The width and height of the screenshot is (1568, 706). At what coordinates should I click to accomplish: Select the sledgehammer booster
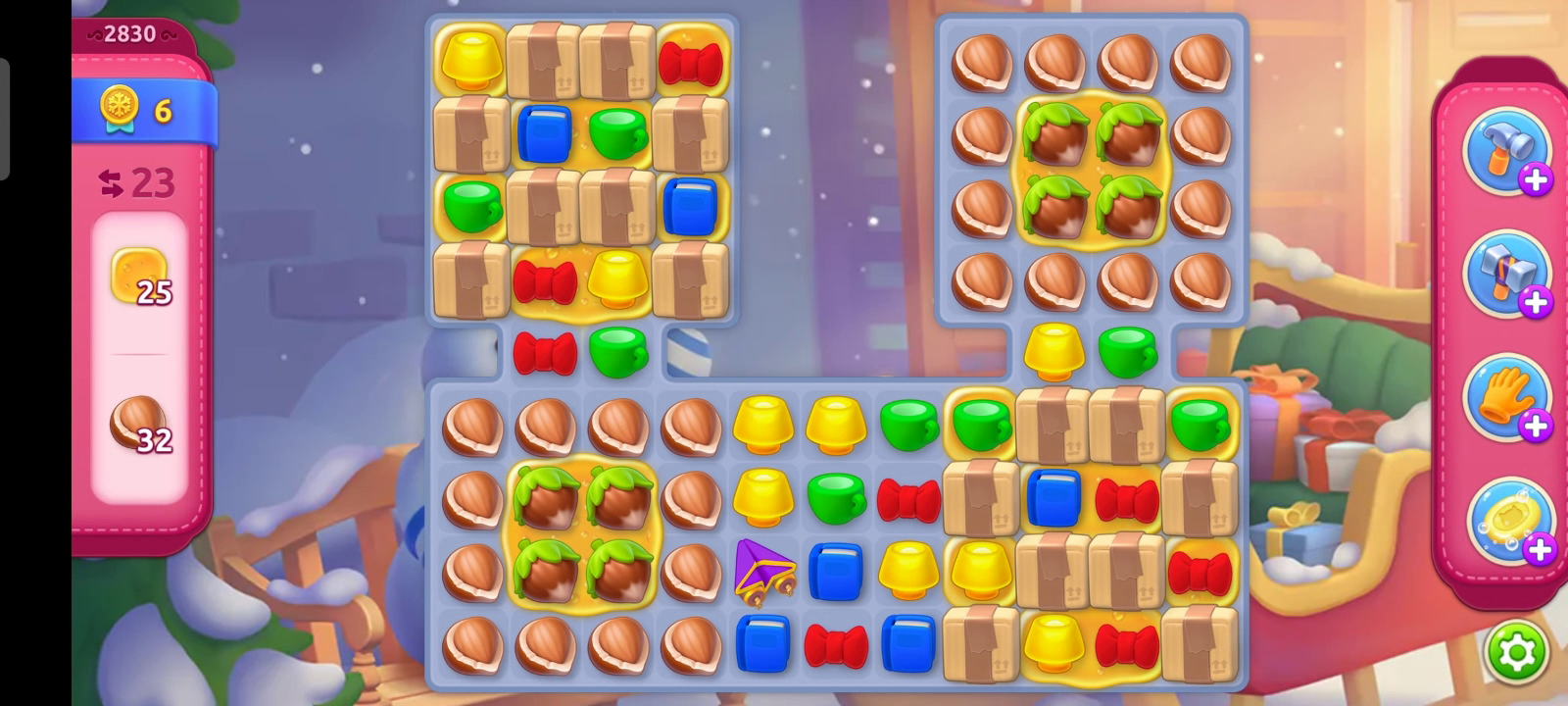(1506, 273)
